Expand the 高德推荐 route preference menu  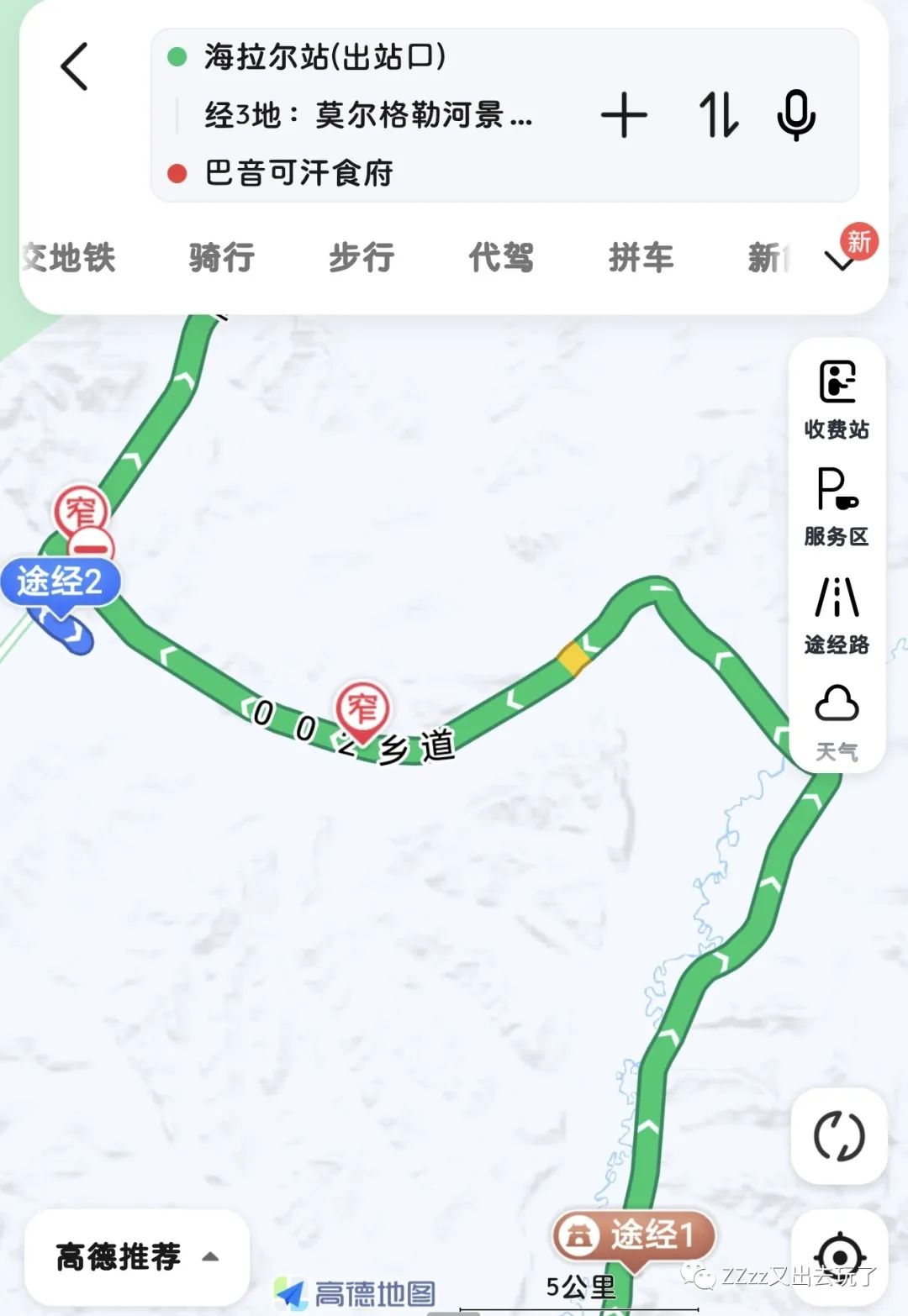[x=137, y=1257]
